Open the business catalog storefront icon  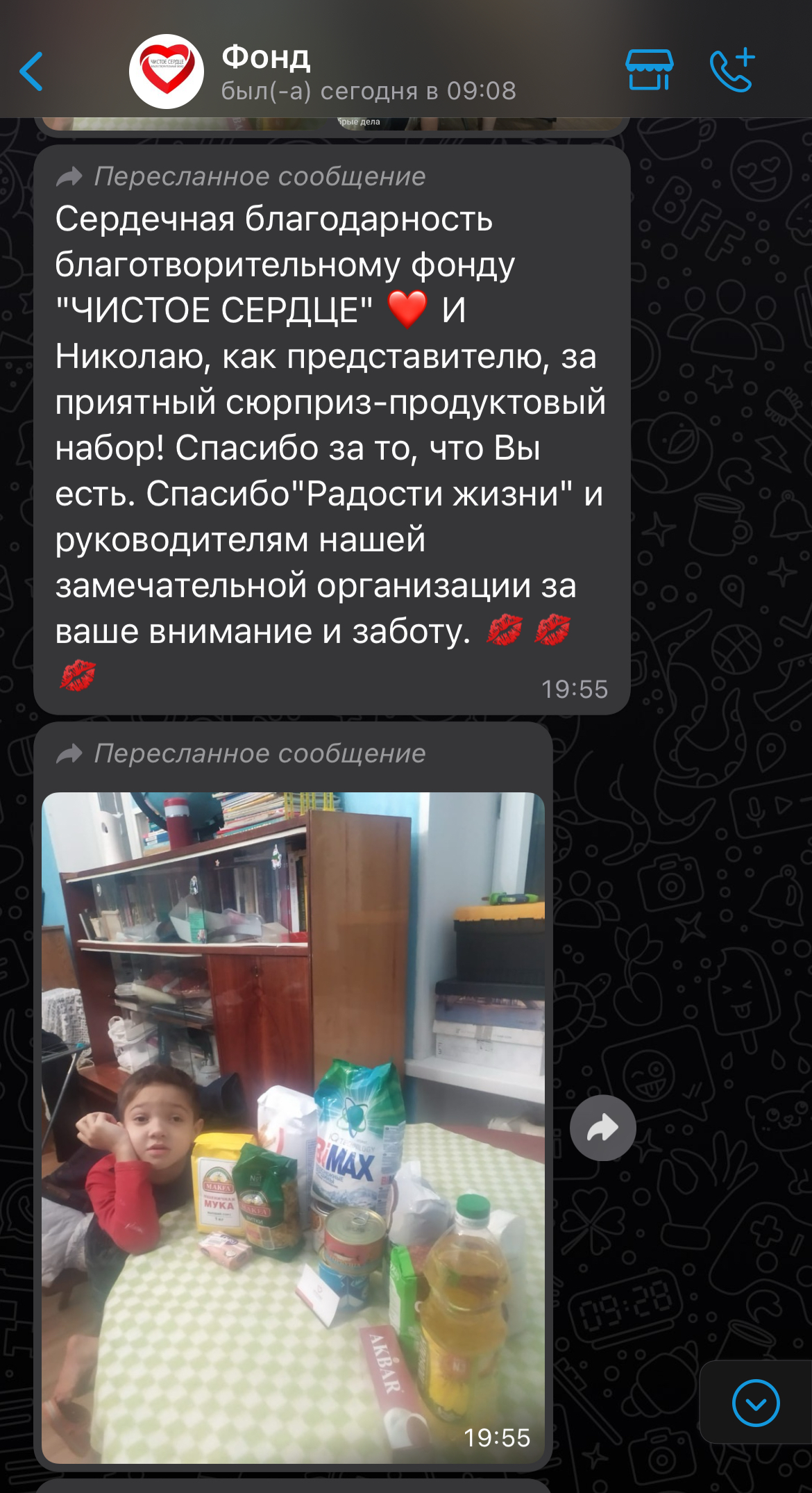click(x=649, y=69)
